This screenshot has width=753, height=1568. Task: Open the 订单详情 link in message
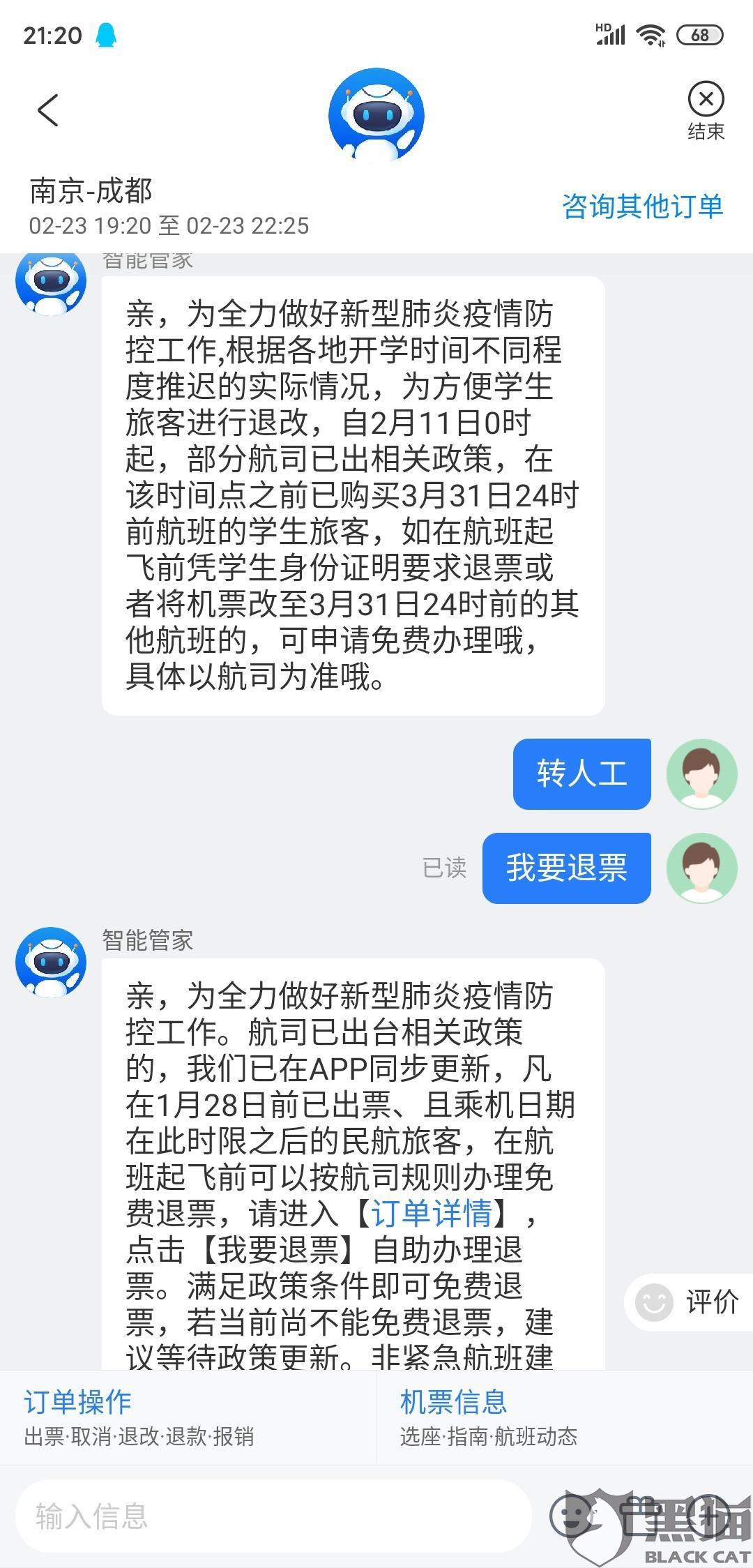pyautogui.click(x=432, y=1213)
